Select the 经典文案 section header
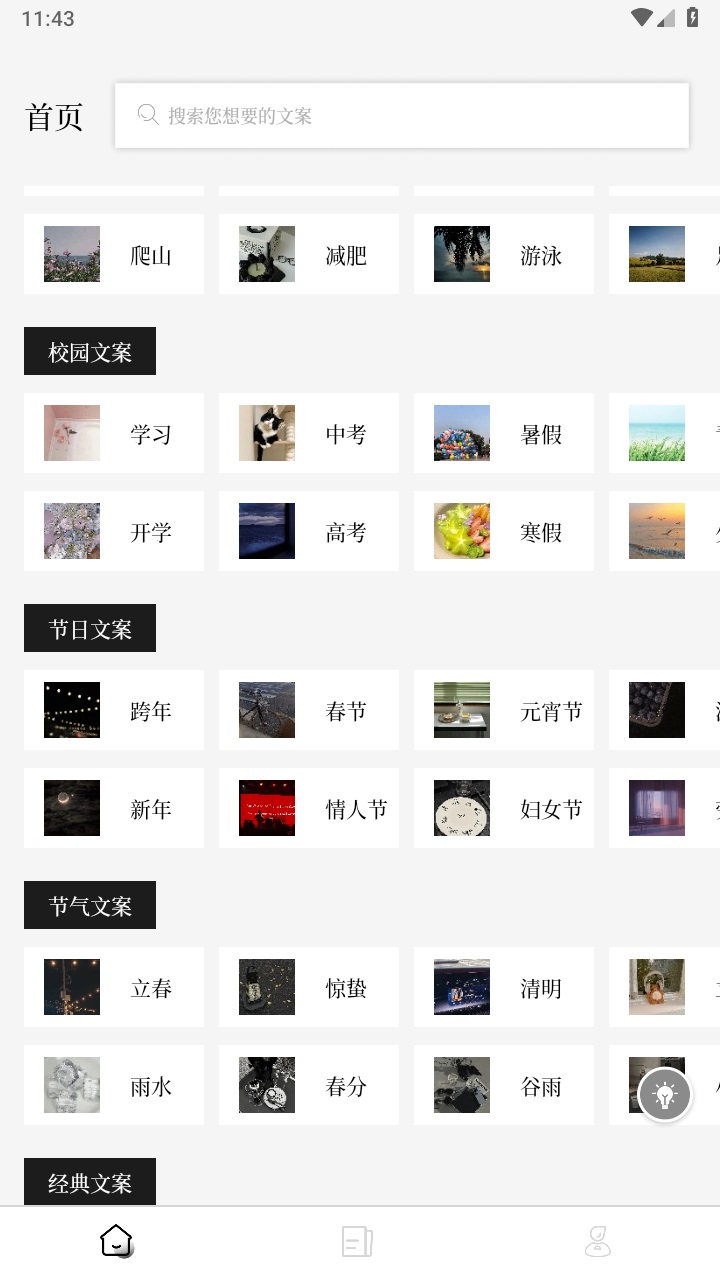720x1280 pixels. pos(89,1182)
